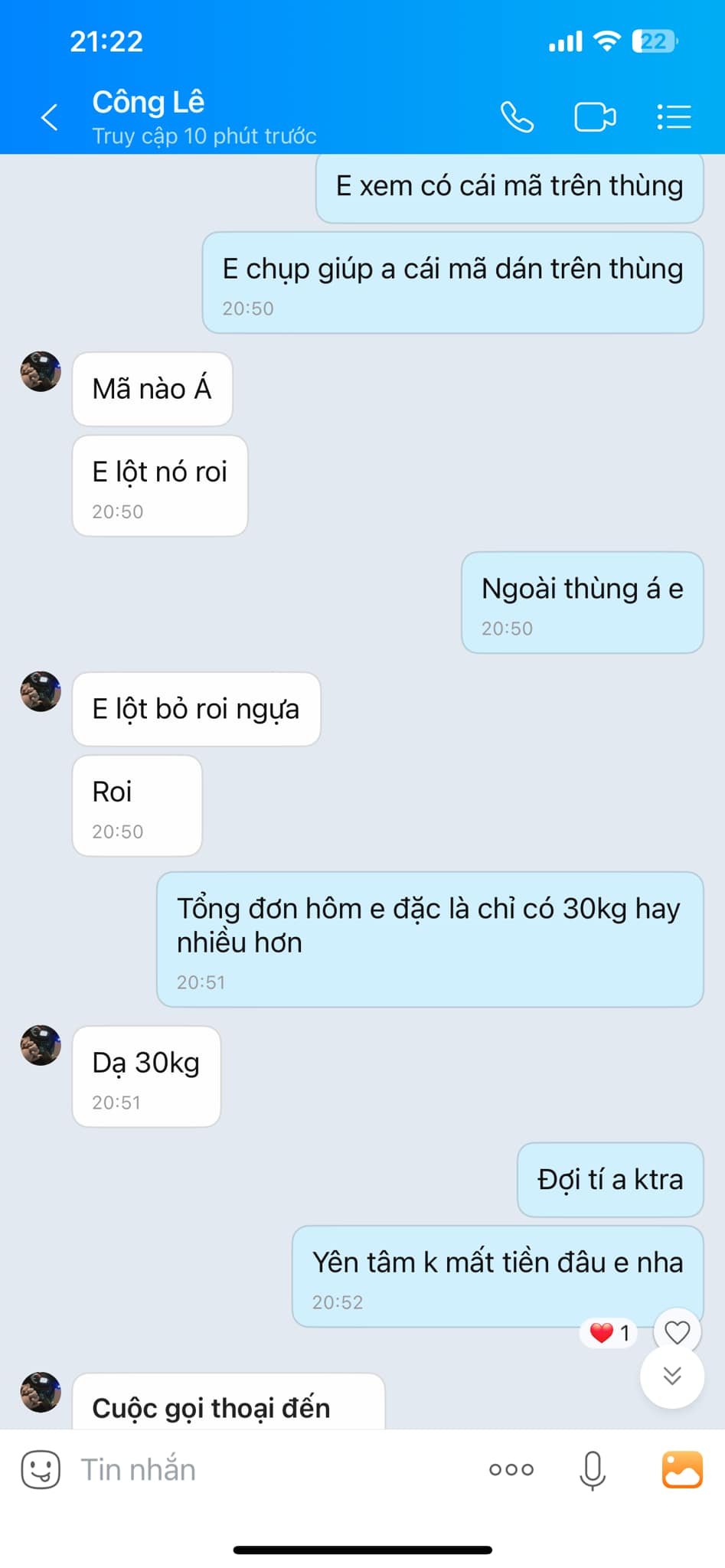Record a voice message

pos(593,1470)
